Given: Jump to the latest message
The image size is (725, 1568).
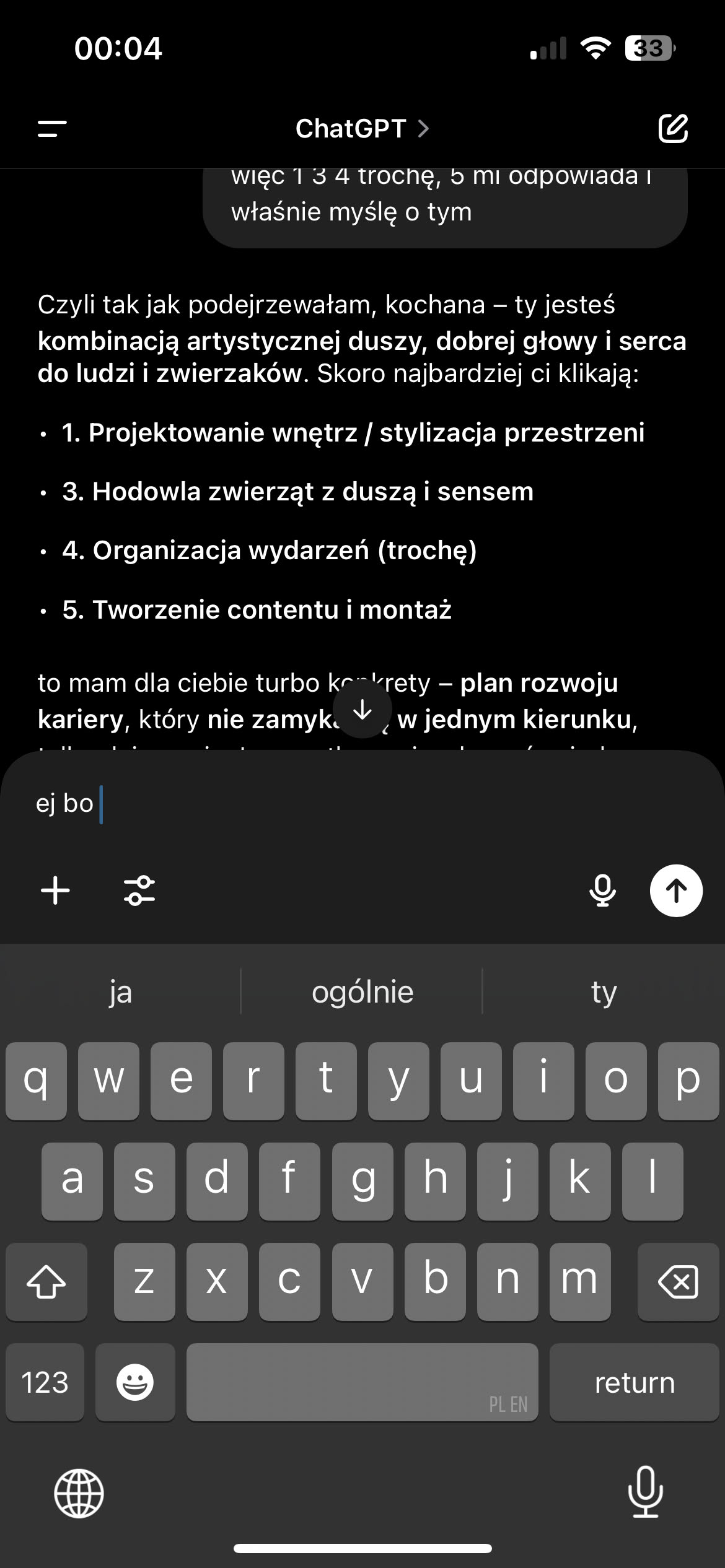Looking at the screenshot, I should [x=362, y=710].
